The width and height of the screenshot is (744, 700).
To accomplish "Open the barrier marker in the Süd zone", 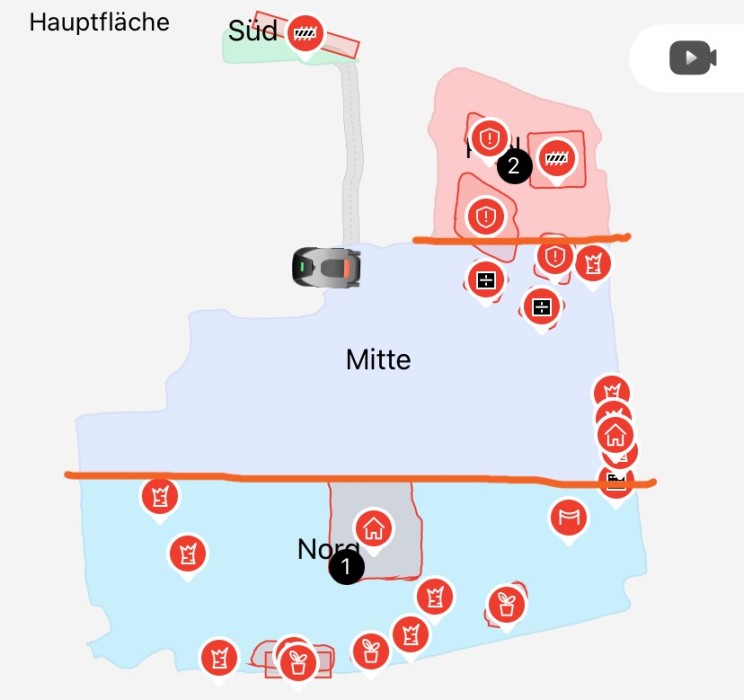I will click(306, 34).
